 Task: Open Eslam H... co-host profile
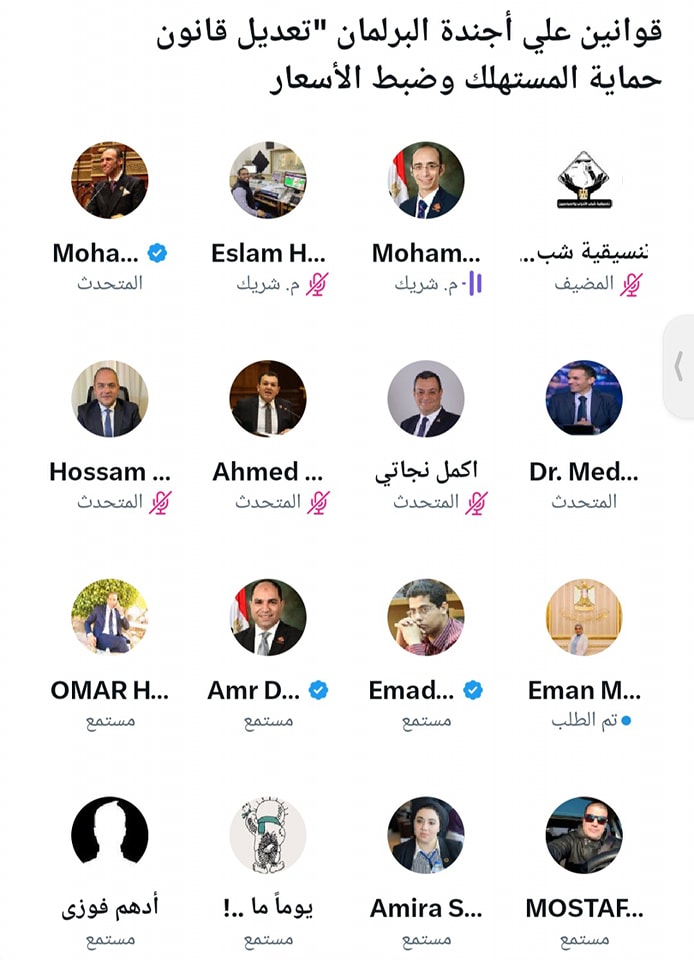268,180
